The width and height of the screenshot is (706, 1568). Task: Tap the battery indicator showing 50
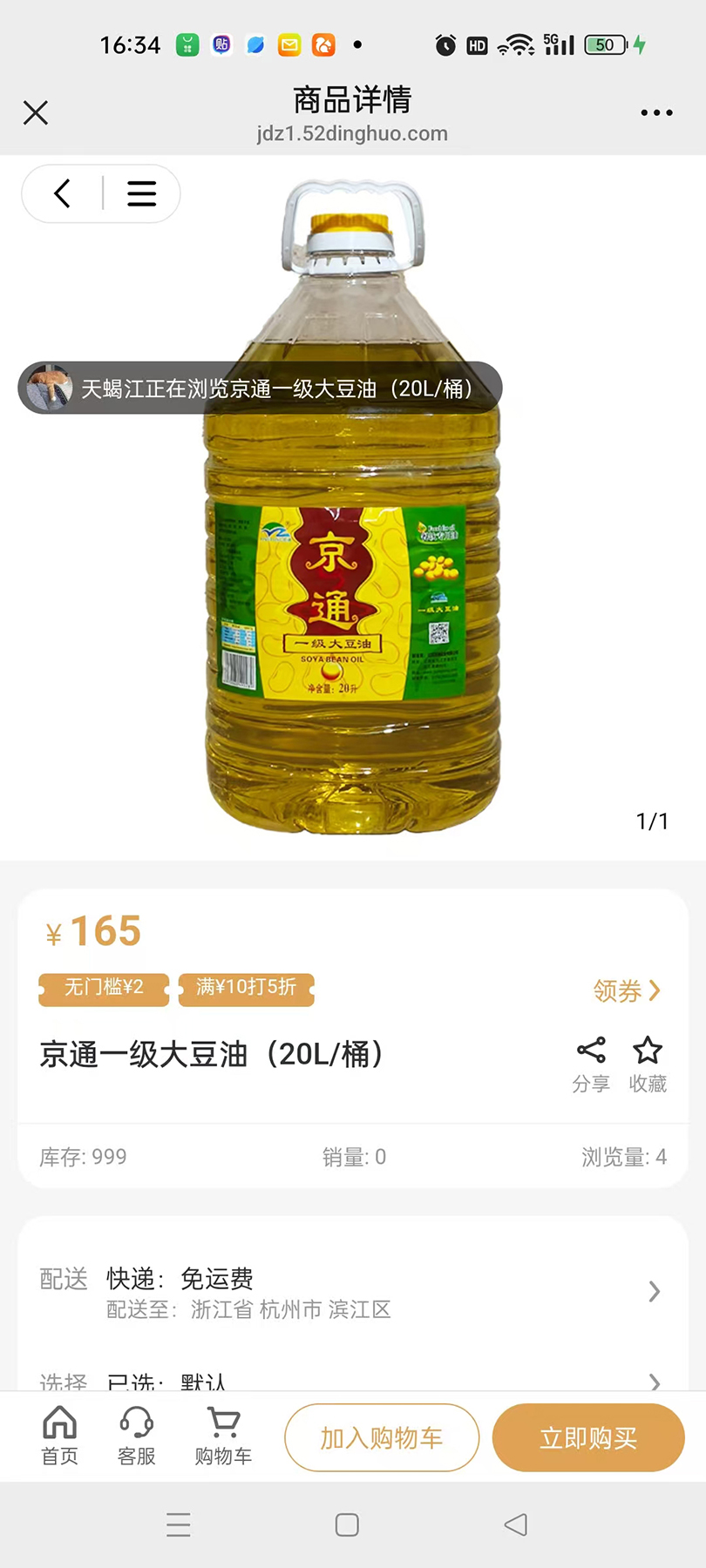click(x=603, y=45)
